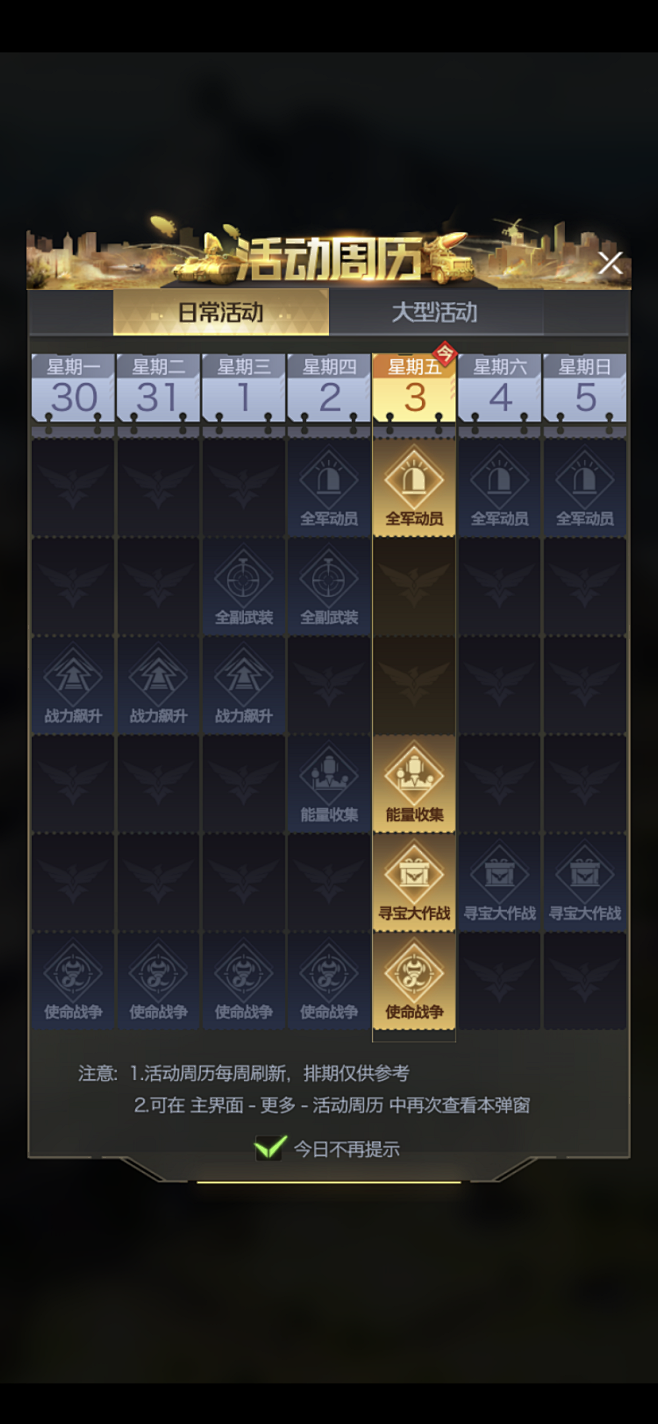Tap the 战力飙升 tile under 星期一
This screenshot has height=1424, width=658.
point(73,685)
